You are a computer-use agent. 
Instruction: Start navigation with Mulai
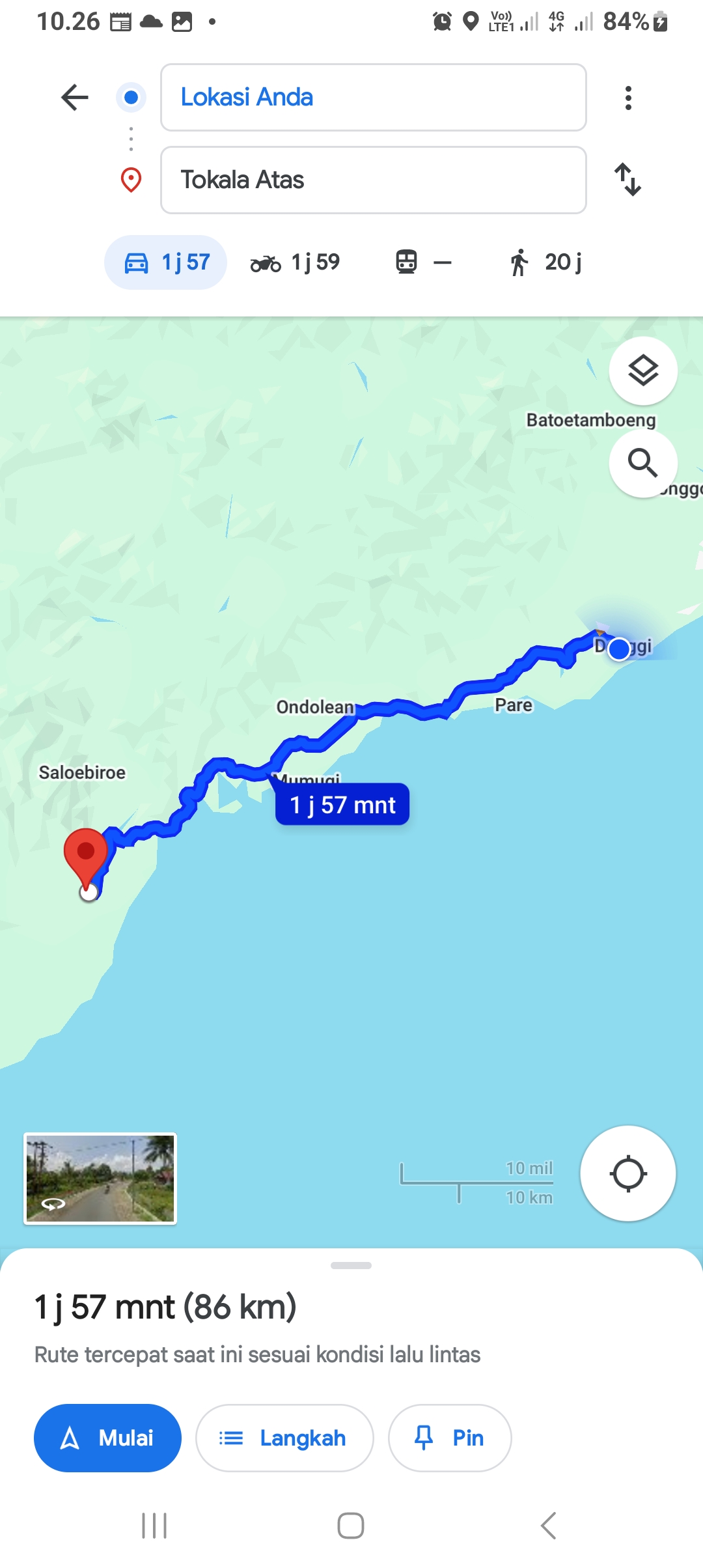tap(107, 1438)
